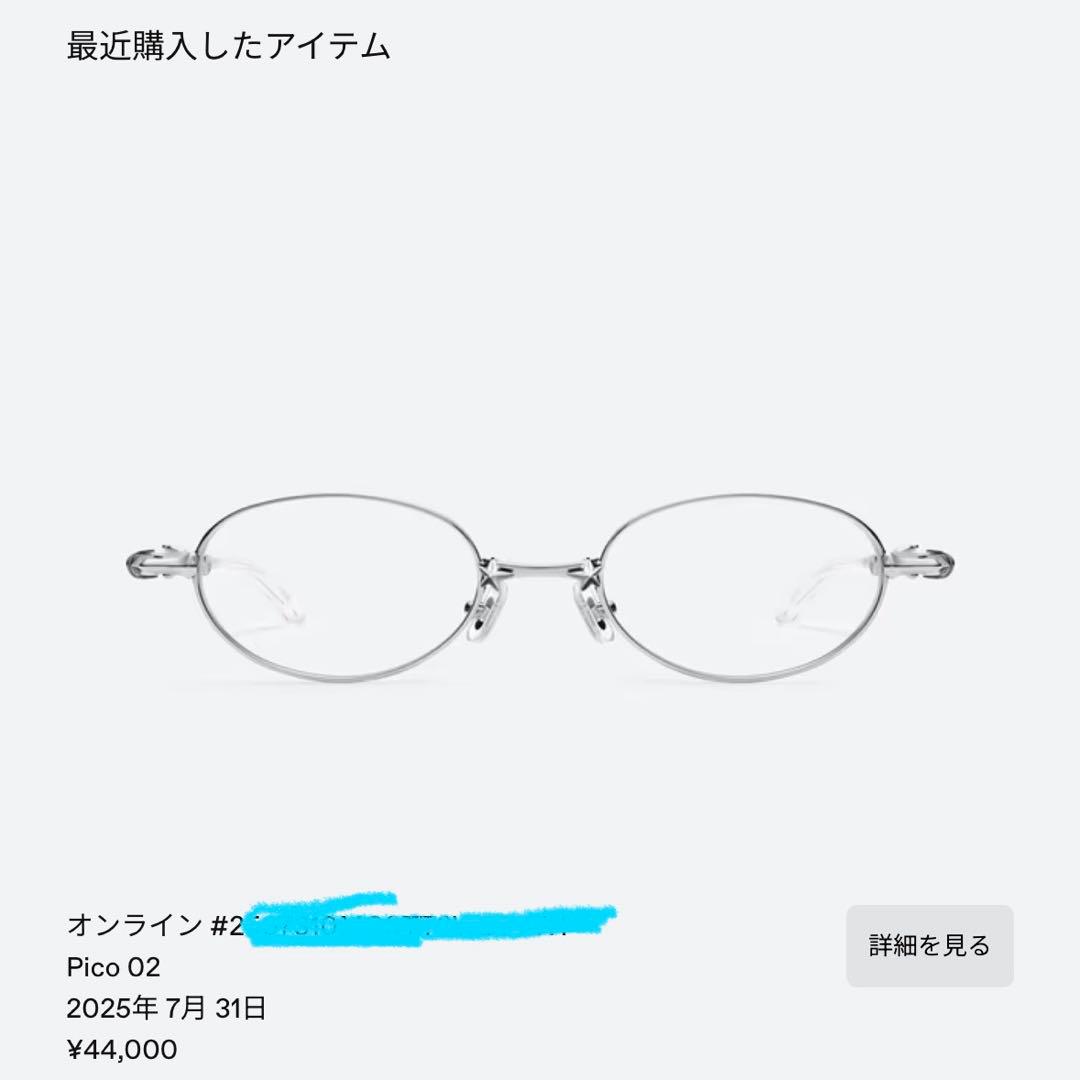Tap the 詳細を見る button

[x=929, y=945]
